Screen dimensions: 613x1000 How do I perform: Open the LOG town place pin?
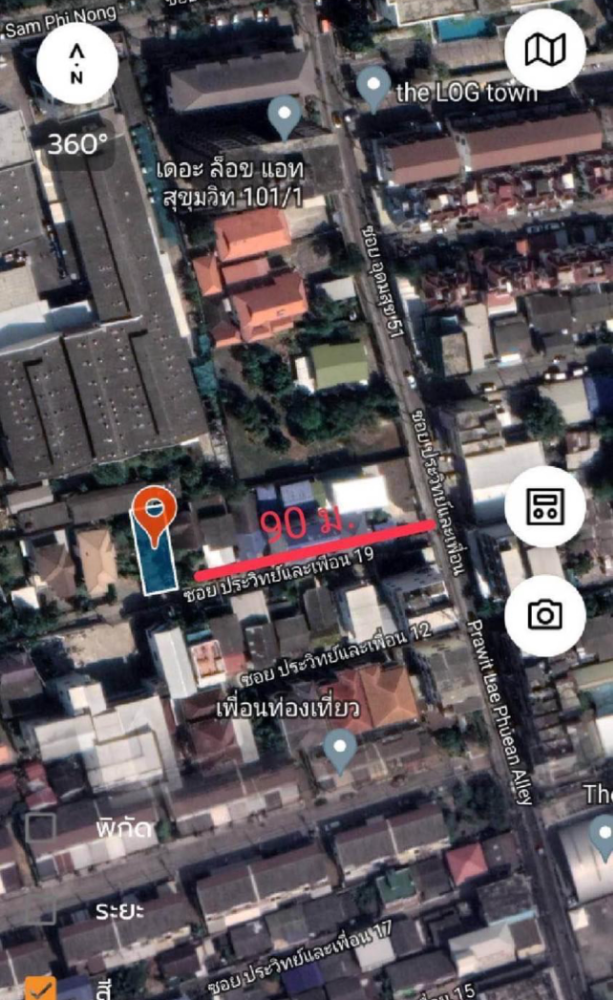(374, 88)
